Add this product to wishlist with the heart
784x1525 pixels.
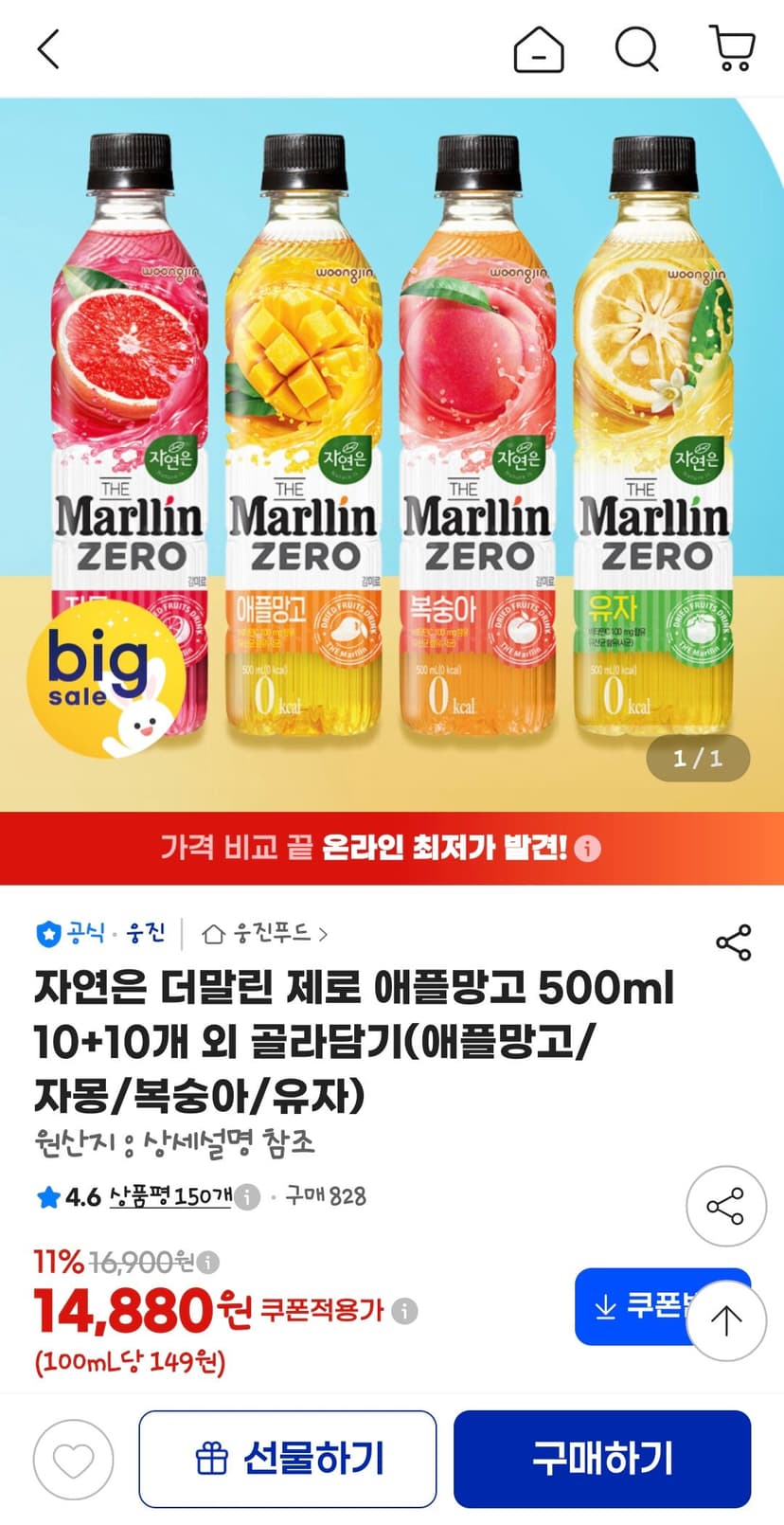[74, 1460]
